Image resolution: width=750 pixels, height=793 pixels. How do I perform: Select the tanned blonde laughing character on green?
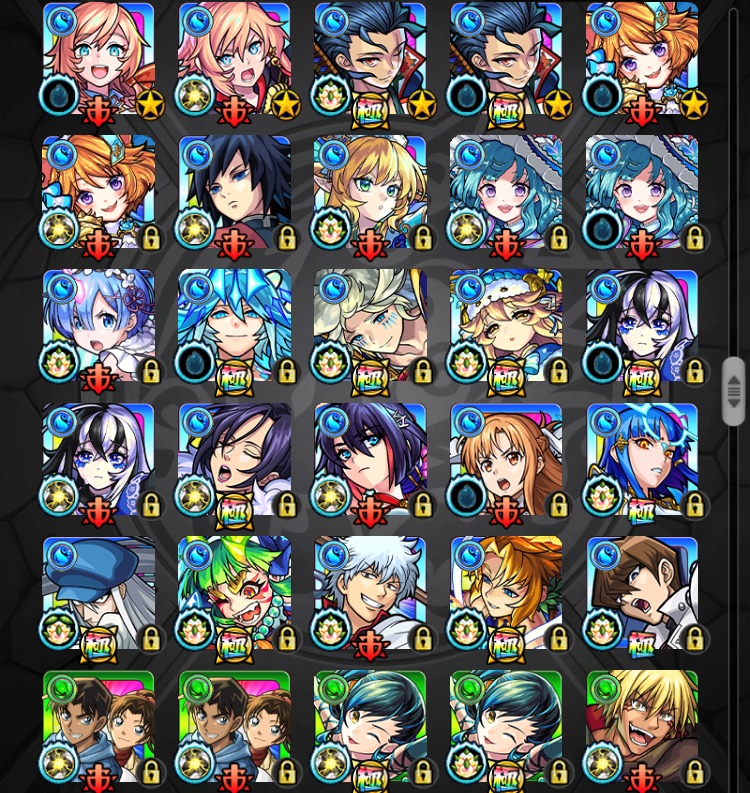[642, 727]
